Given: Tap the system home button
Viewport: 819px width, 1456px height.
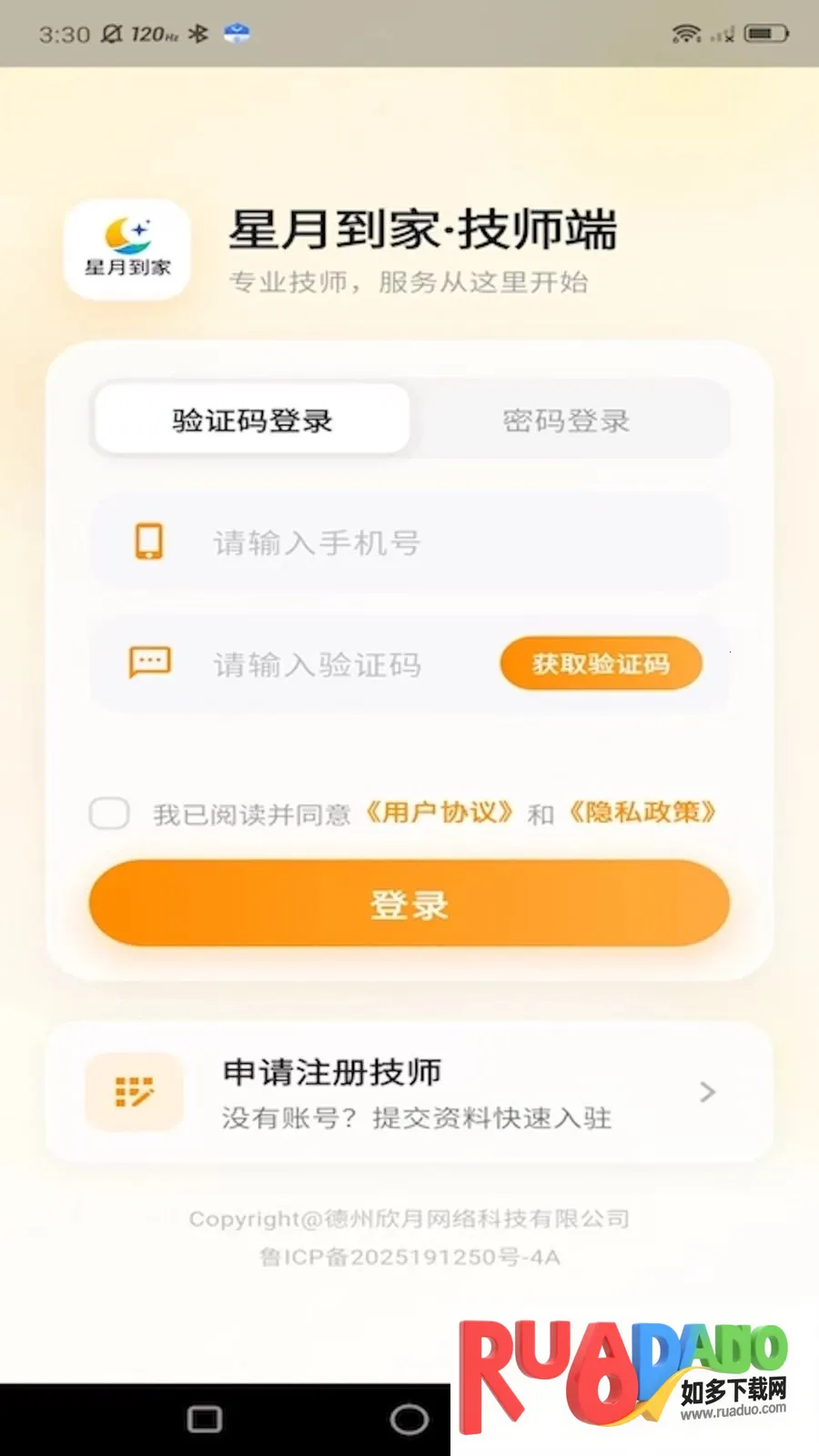Looking at the screenshot, I should pyautogui.click(x=409, y=1419).
